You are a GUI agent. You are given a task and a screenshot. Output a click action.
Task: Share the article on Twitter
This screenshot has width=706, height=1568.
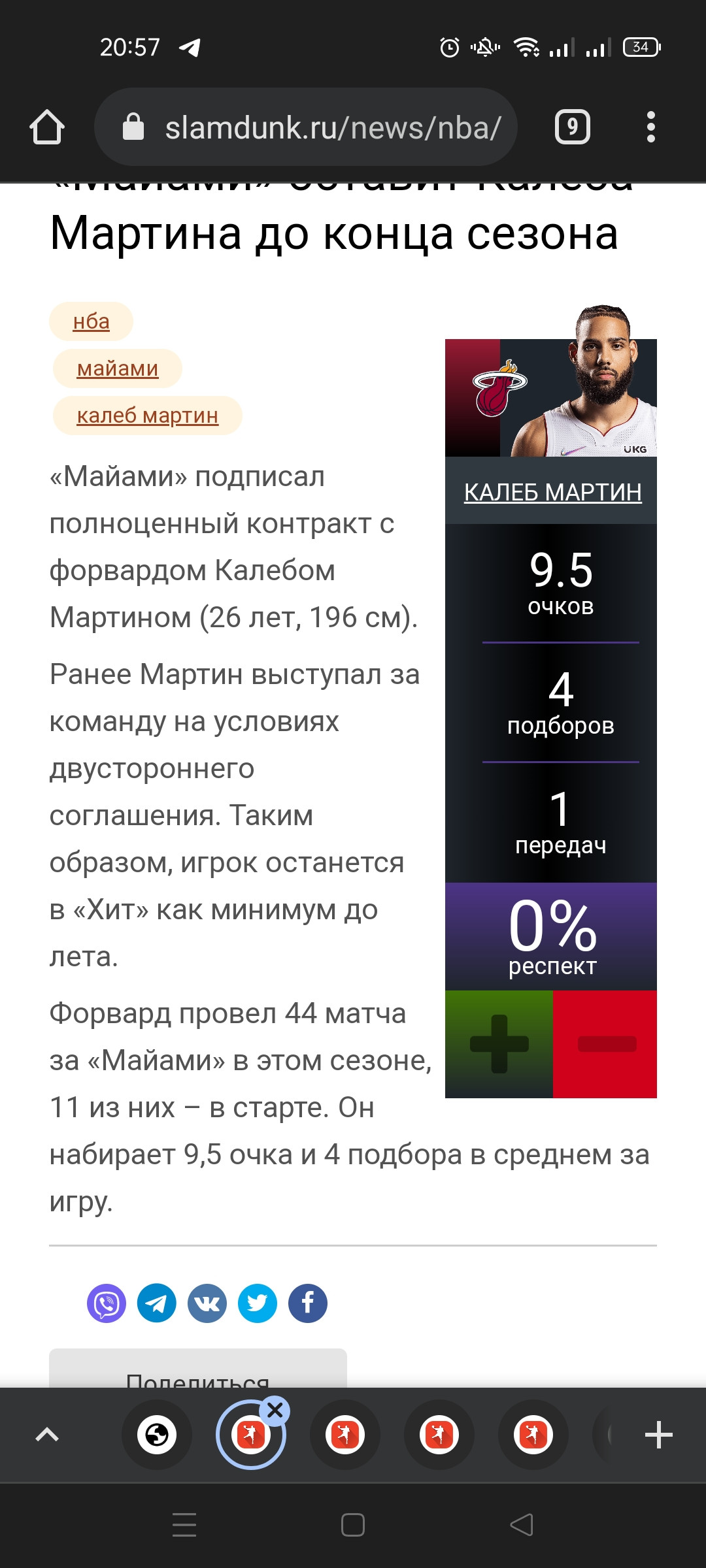(258, 1303)
